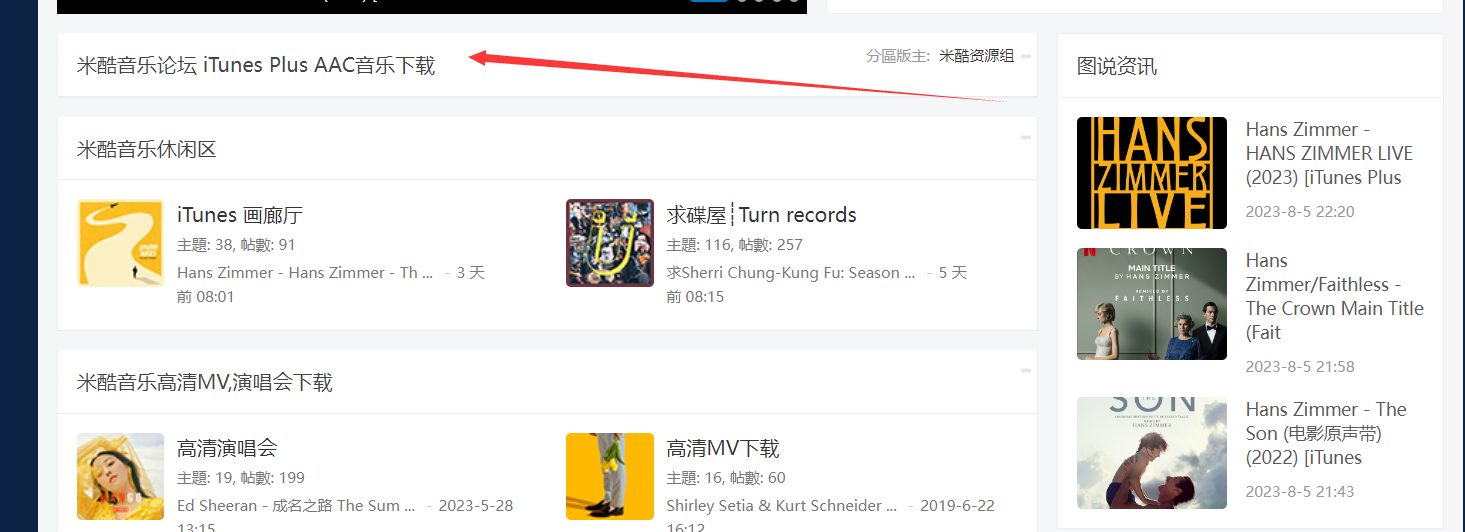
Task: Open HANS ZIMMER LIVE (2023) news item
Action: (1328, 154)
